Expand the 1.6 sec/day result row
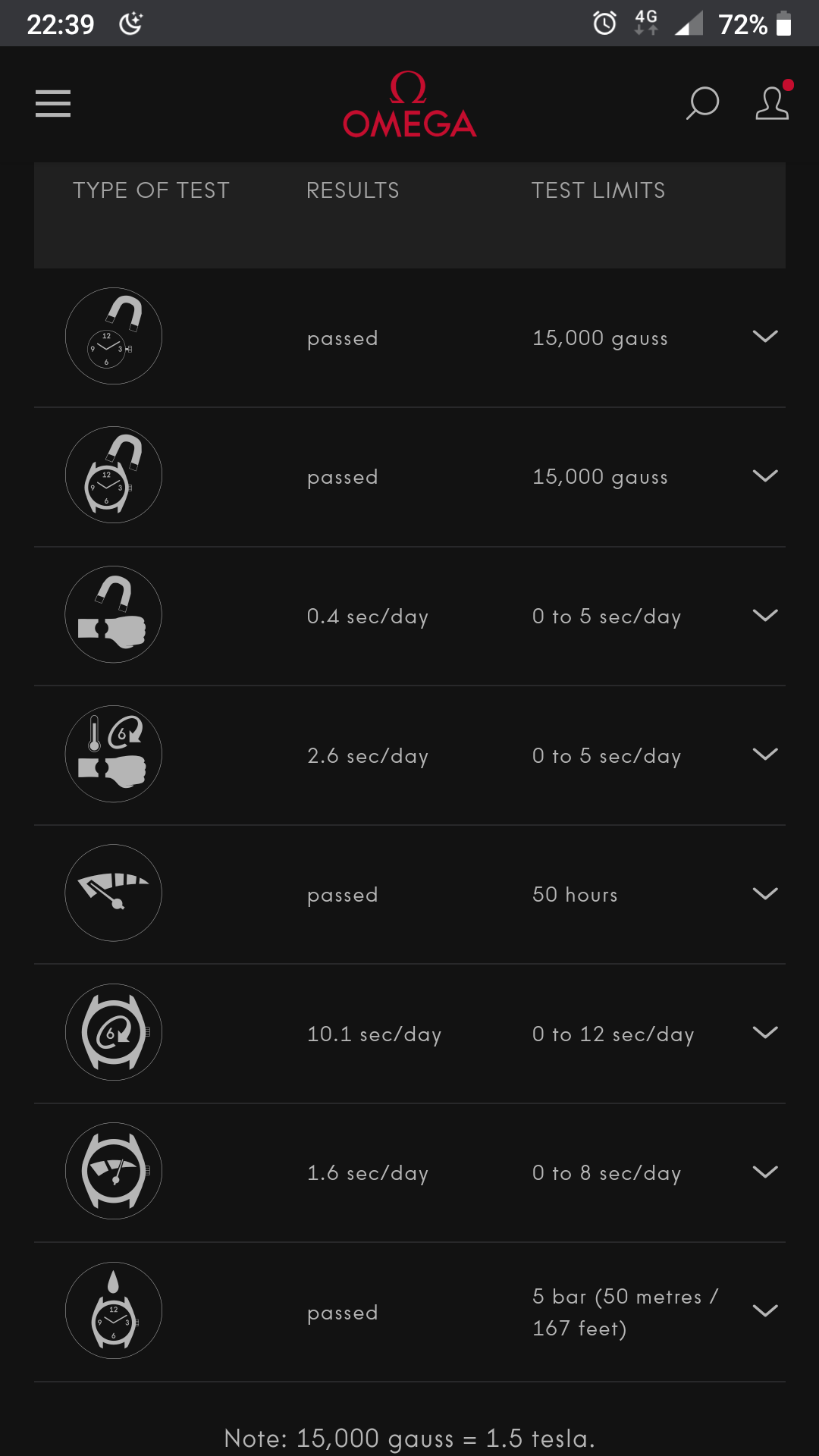The image size is (819, 1456). click(x=765, y=1172)
